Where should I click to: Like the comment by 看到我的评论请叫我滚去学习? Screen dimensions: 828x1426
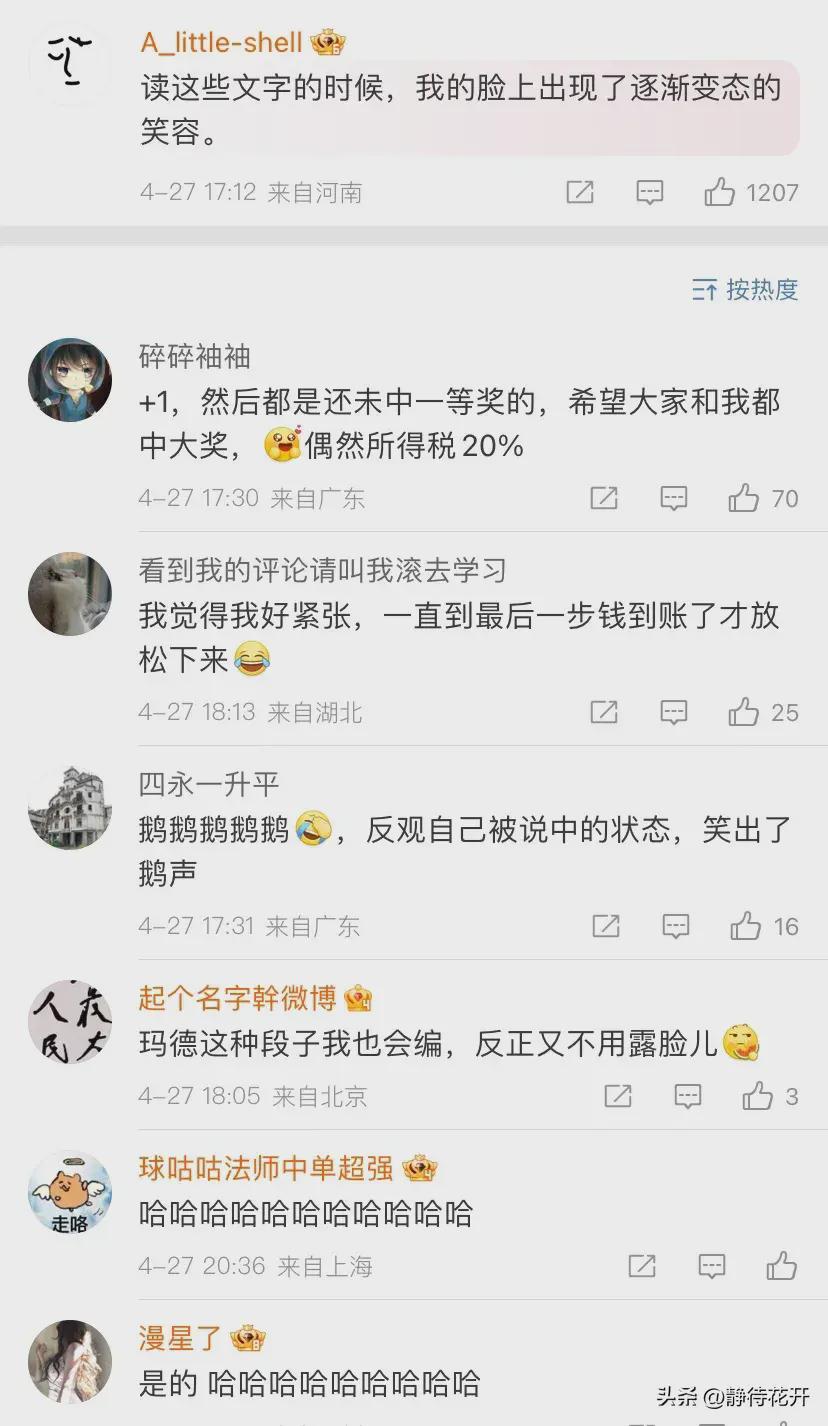tap(744, 712)
